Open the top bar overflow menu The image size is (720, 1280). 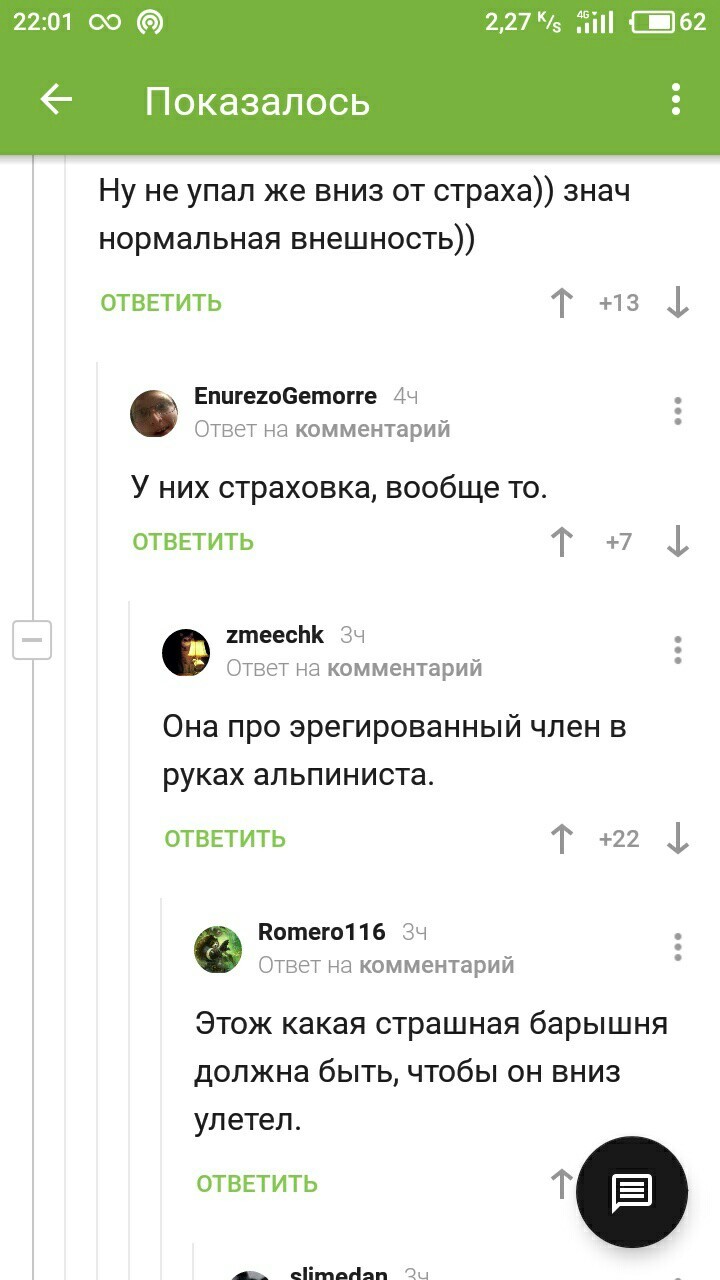[676, 100]
